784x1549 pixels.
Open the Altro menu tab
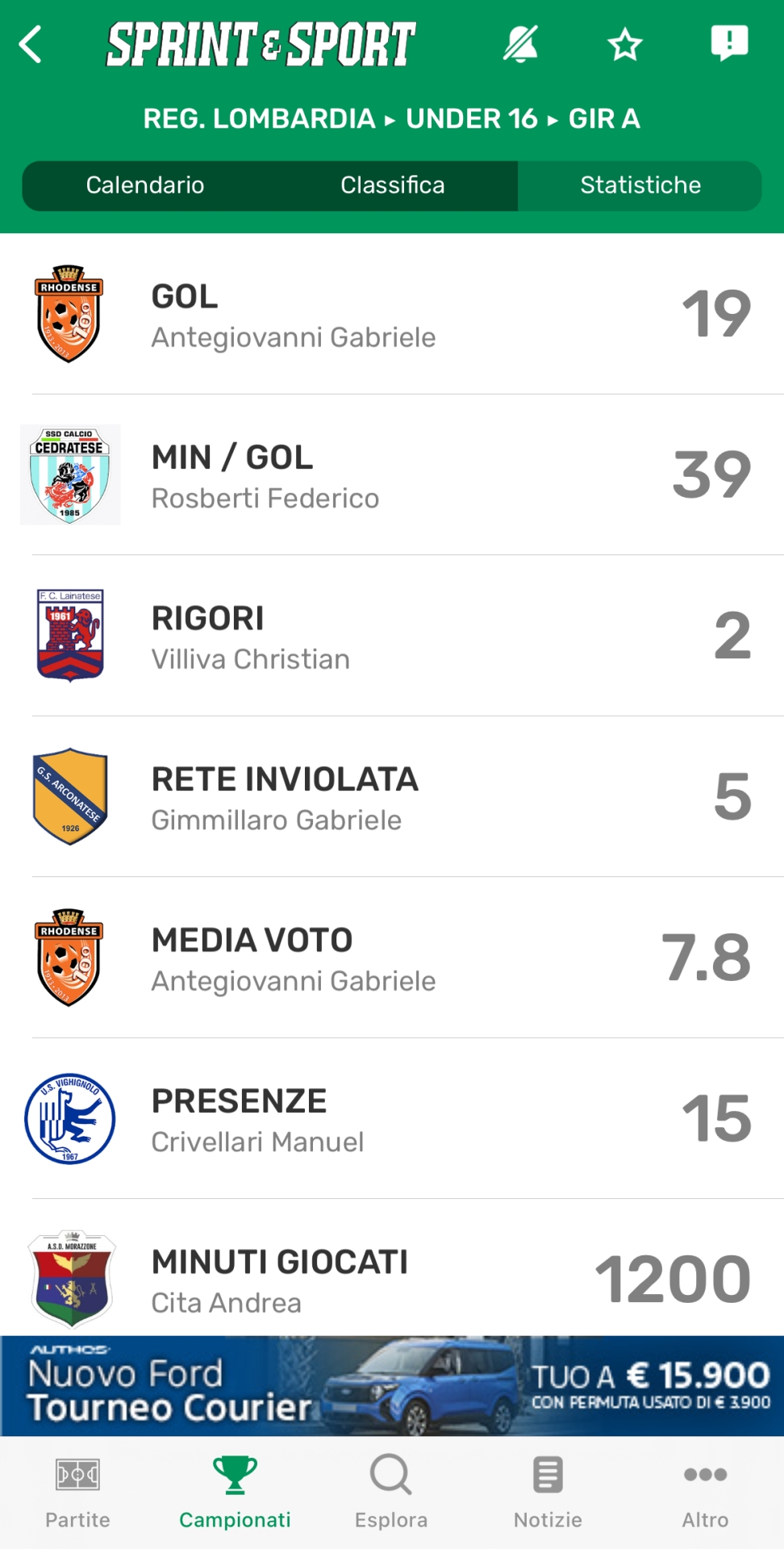point(705,1493)
